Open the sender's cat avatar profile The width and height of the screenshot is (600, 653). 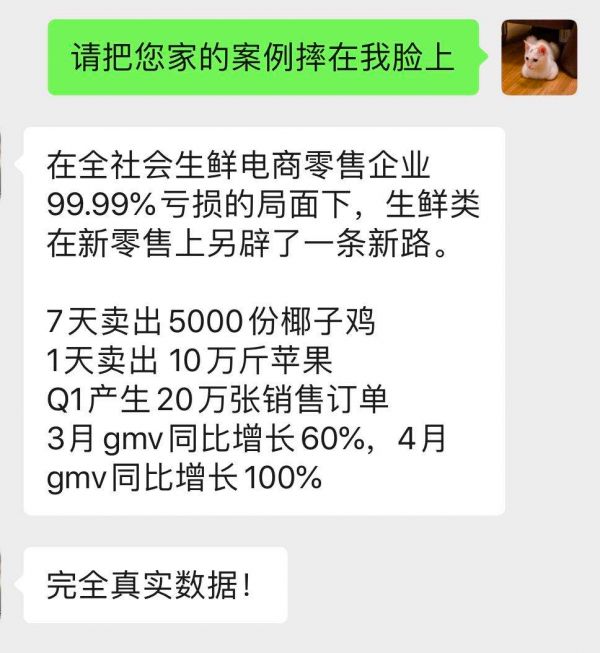click(539, 58)
